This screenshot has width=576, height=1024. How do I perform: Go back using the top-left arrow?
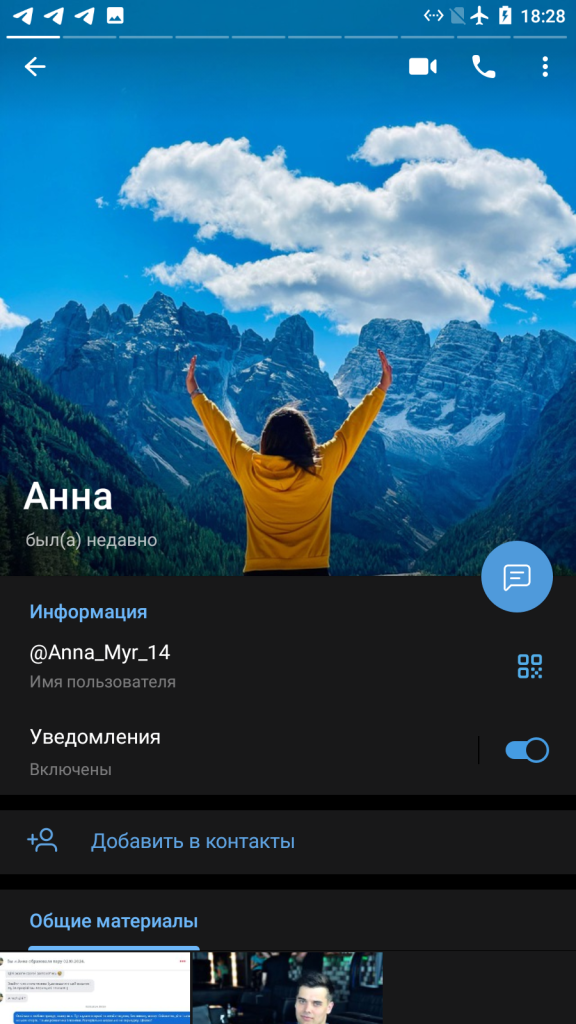[35, 67]
